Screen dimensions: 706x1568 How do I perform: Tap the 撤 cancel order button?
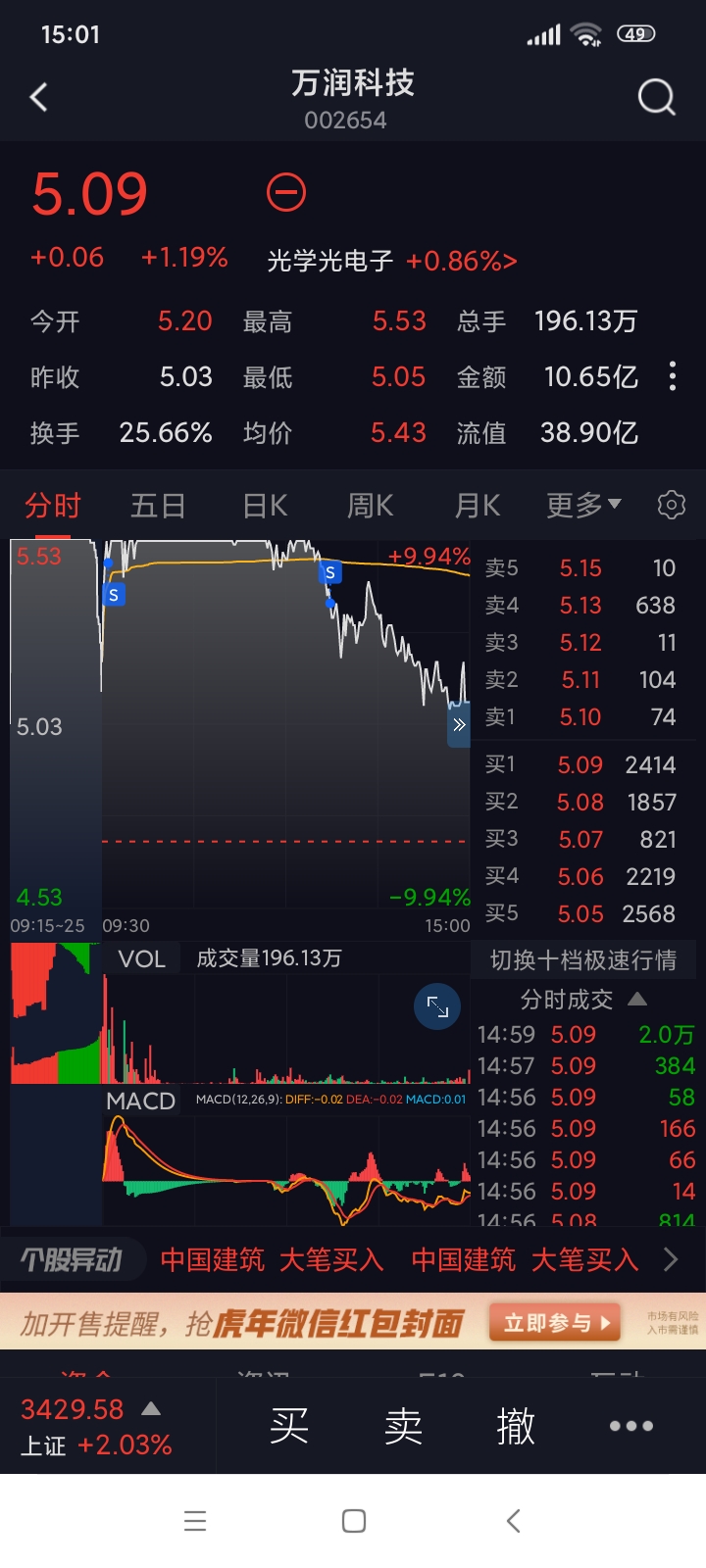pyautogui.click(x=516, y=1426)
